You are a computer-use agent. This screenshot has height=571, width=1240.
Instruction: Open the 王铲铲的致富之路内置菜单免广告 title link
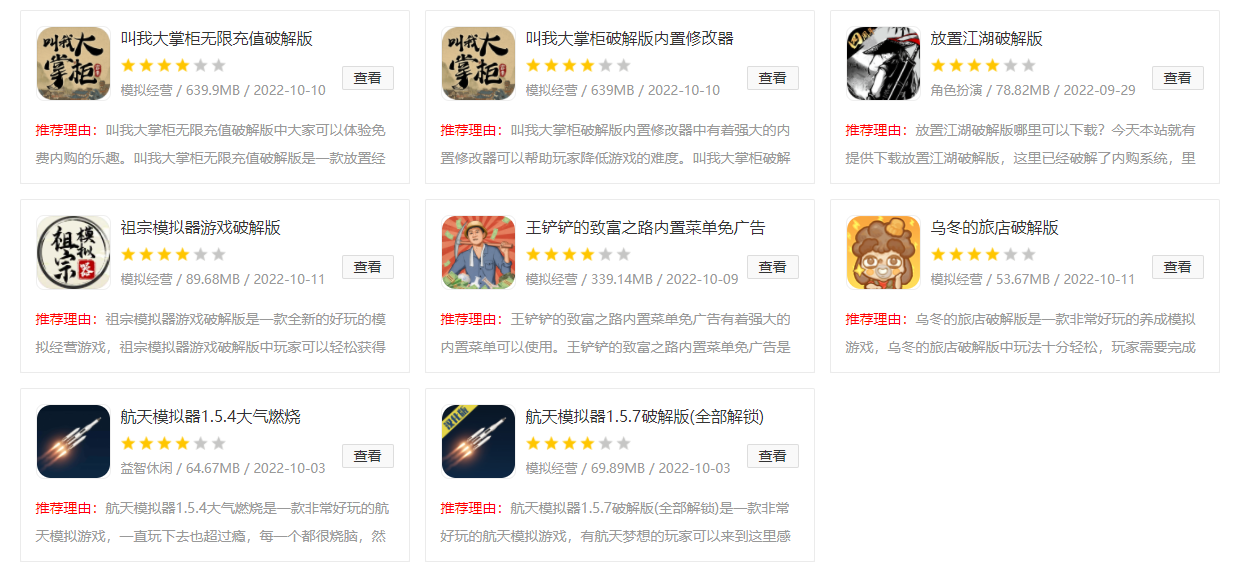tap(646, 228)
